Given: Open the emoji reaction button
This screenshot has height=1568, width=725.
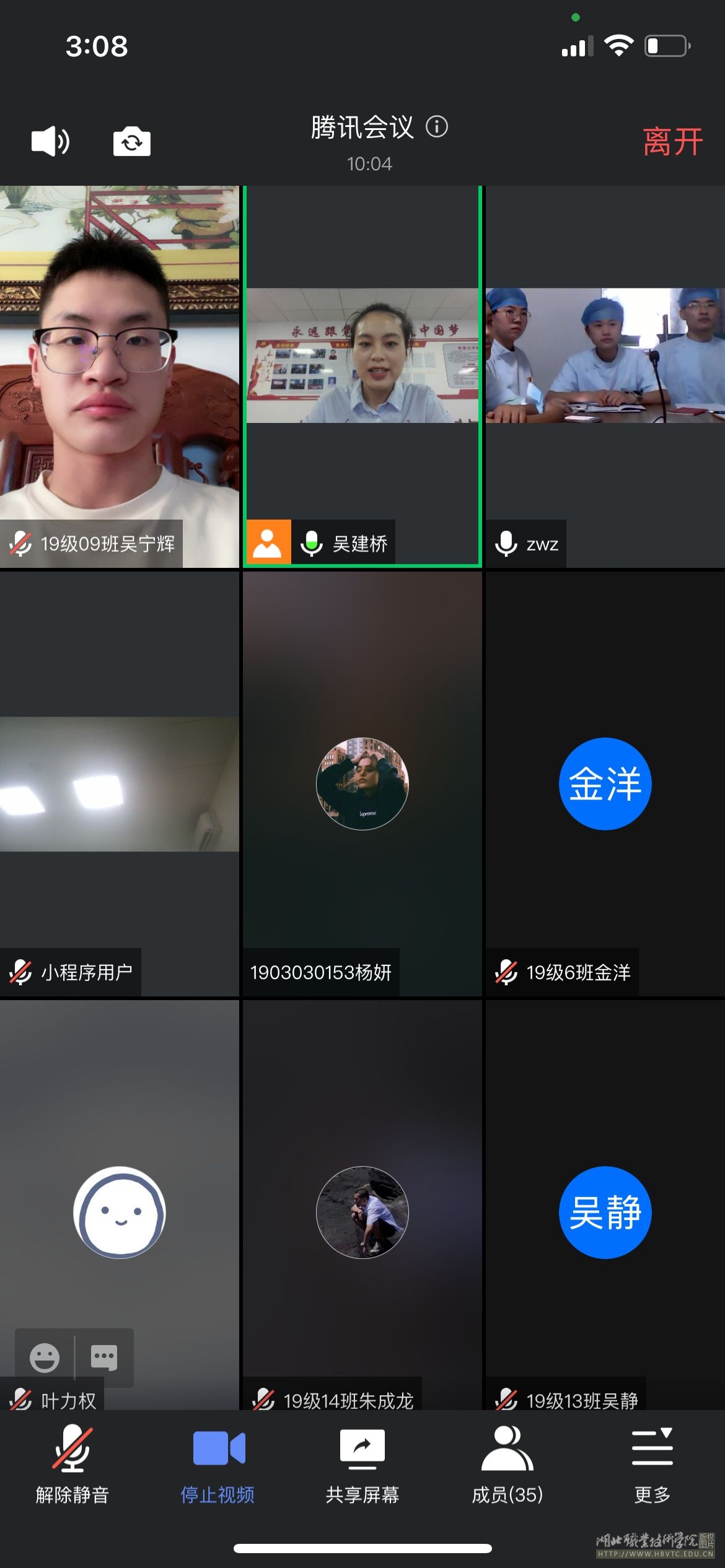Looking at the screenshot, I should click(45, 1357).
